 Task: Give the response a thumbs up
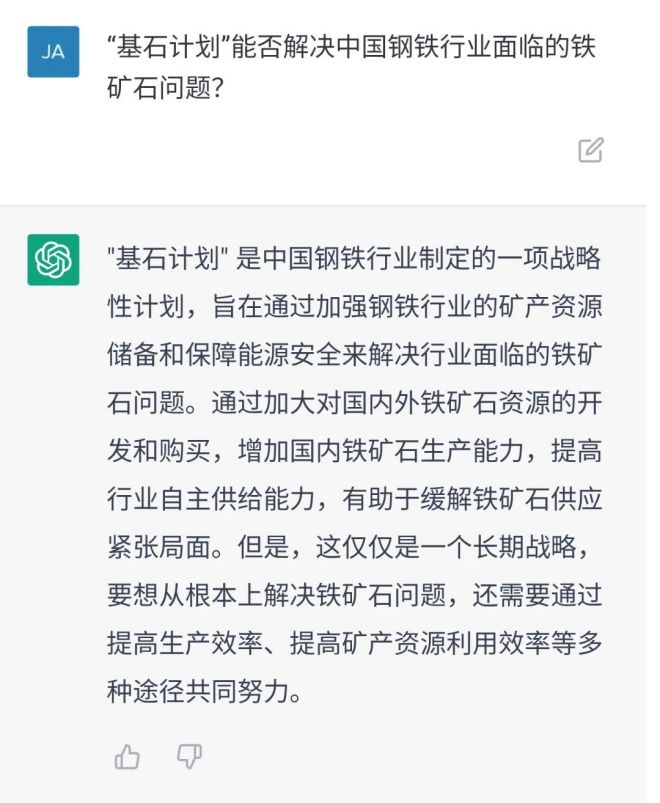tap(127, 757)
